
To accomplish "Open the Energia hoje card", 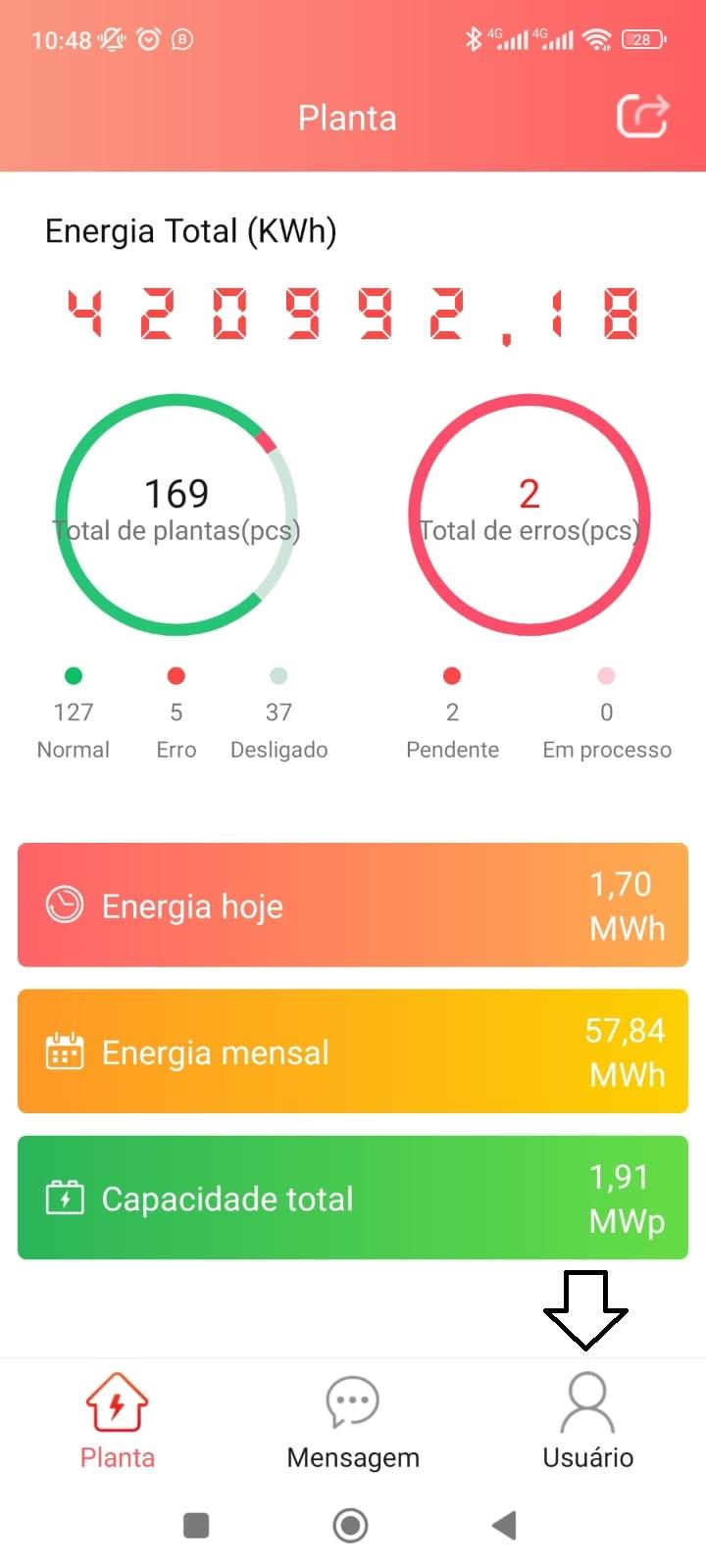I will point(353,905).
